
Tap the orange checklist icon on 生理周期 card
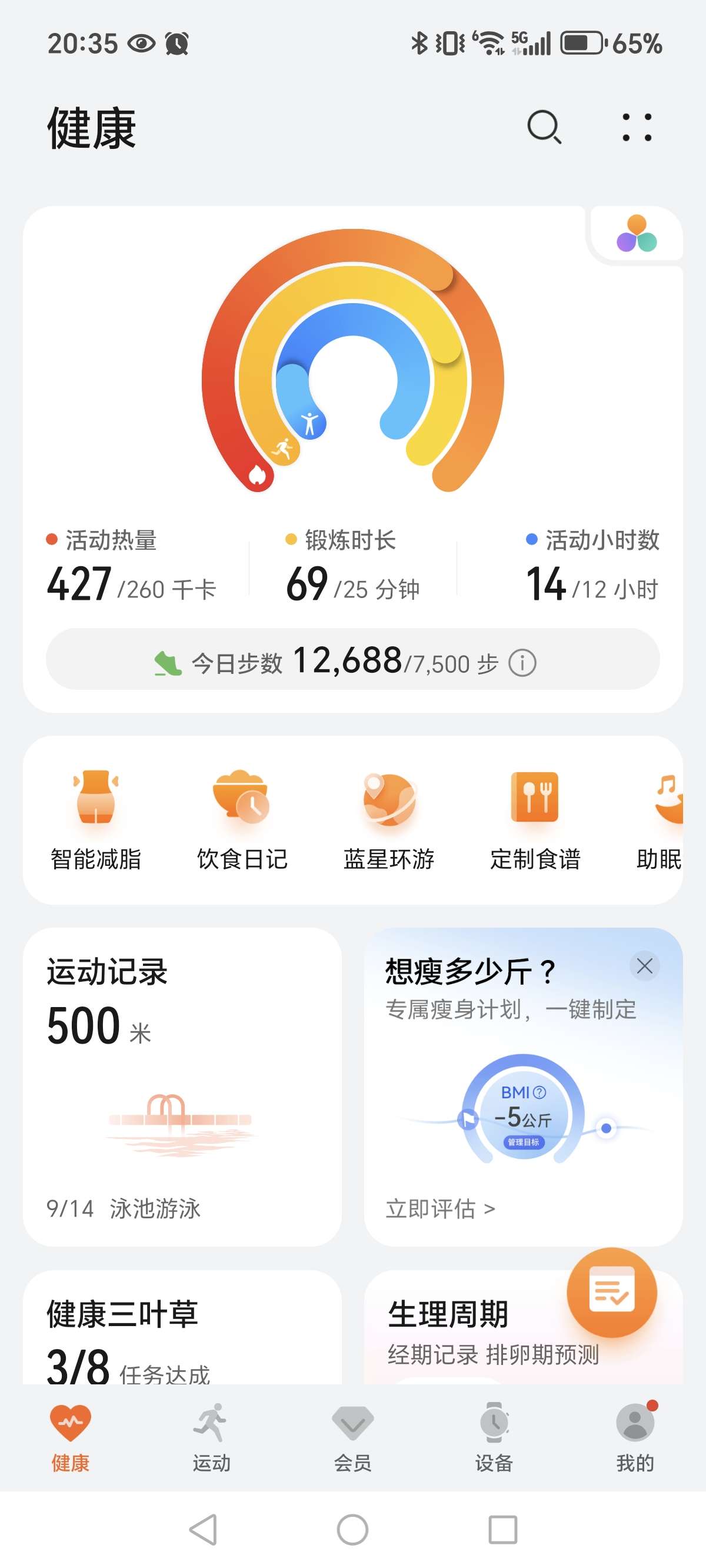612,1294
